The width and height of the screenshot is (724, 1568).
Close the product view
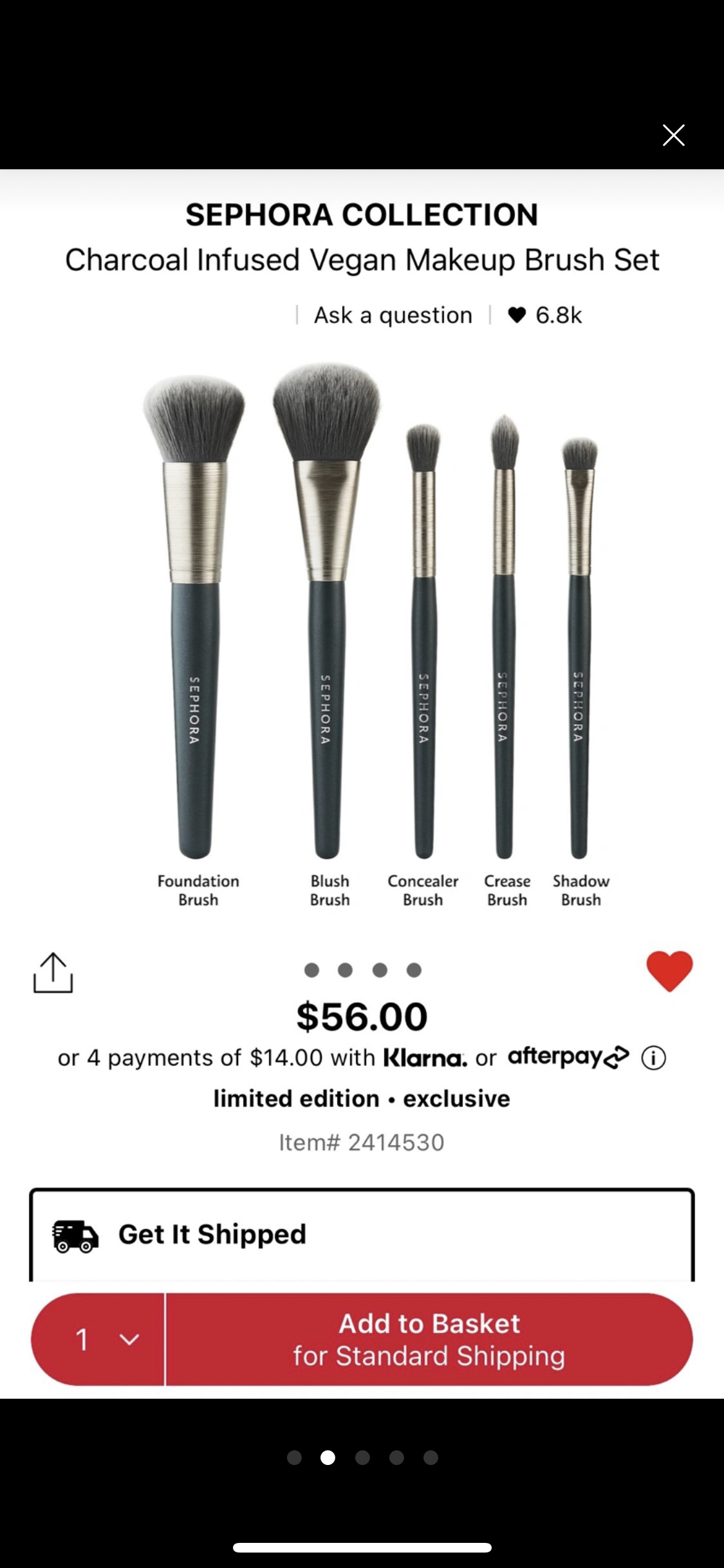click(673, 135)
